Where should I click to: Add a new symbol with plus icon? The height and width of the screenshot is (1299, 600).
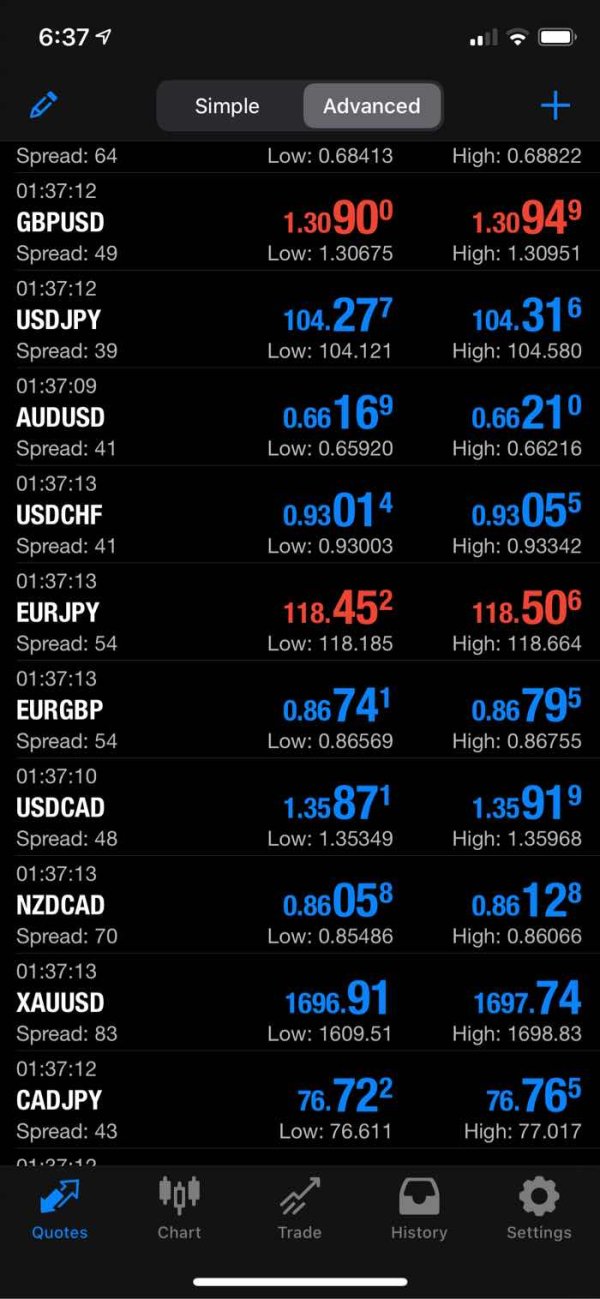(555, 105)
